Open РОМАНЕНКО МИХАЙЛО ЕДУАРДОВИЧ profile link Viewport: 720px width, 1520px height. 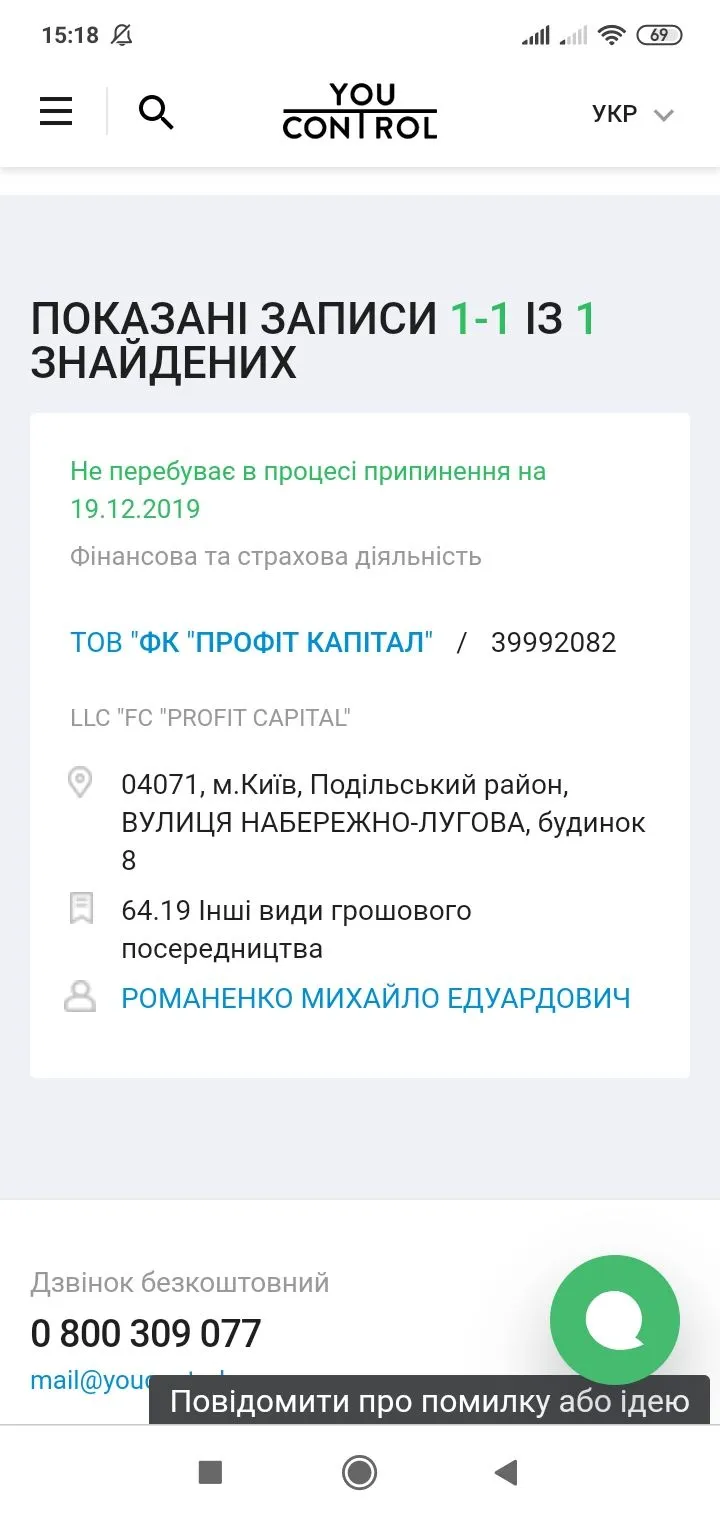tap(375, 998)
